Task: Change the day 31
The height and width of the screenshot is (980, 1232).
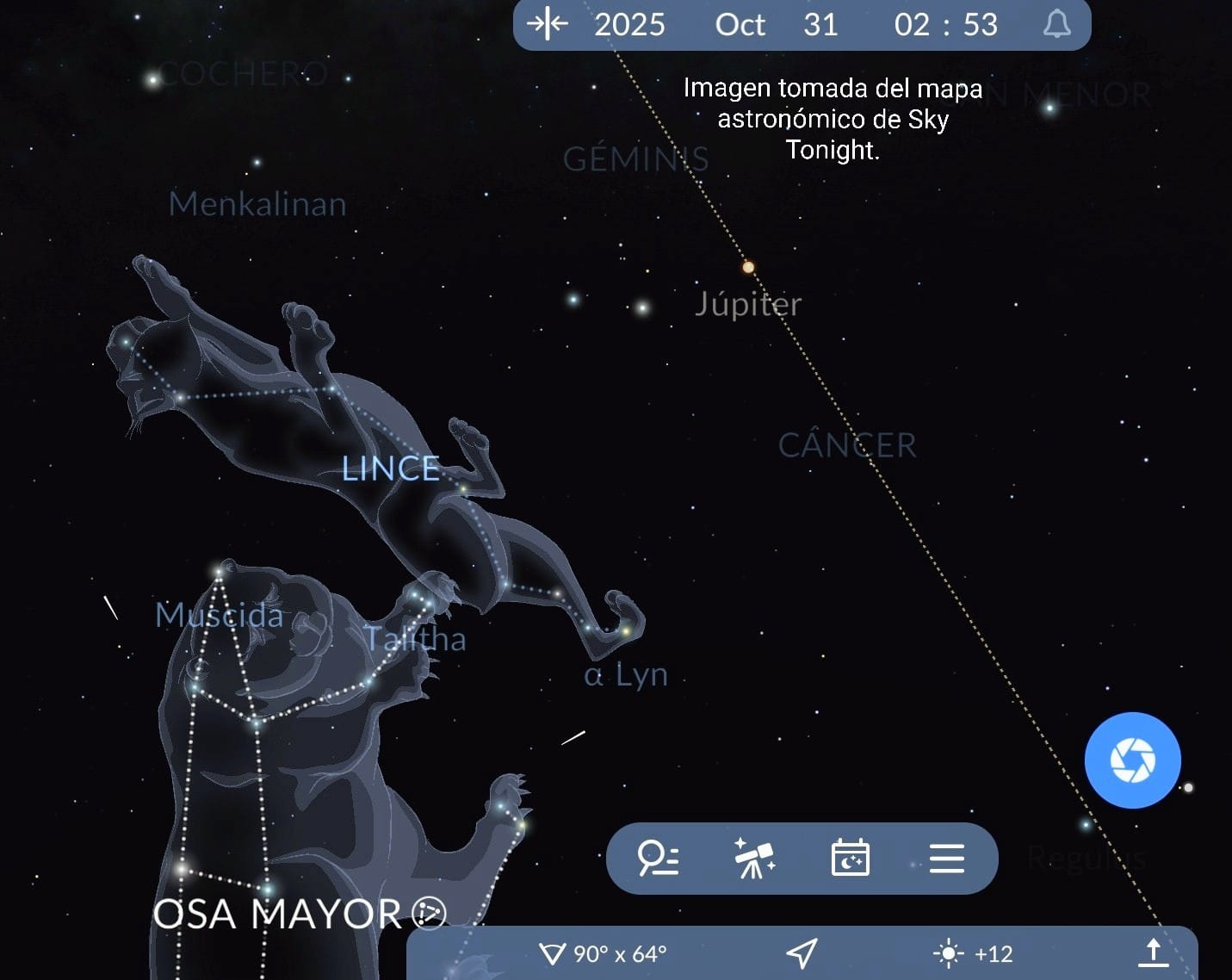Action: (x=820, y=24)
